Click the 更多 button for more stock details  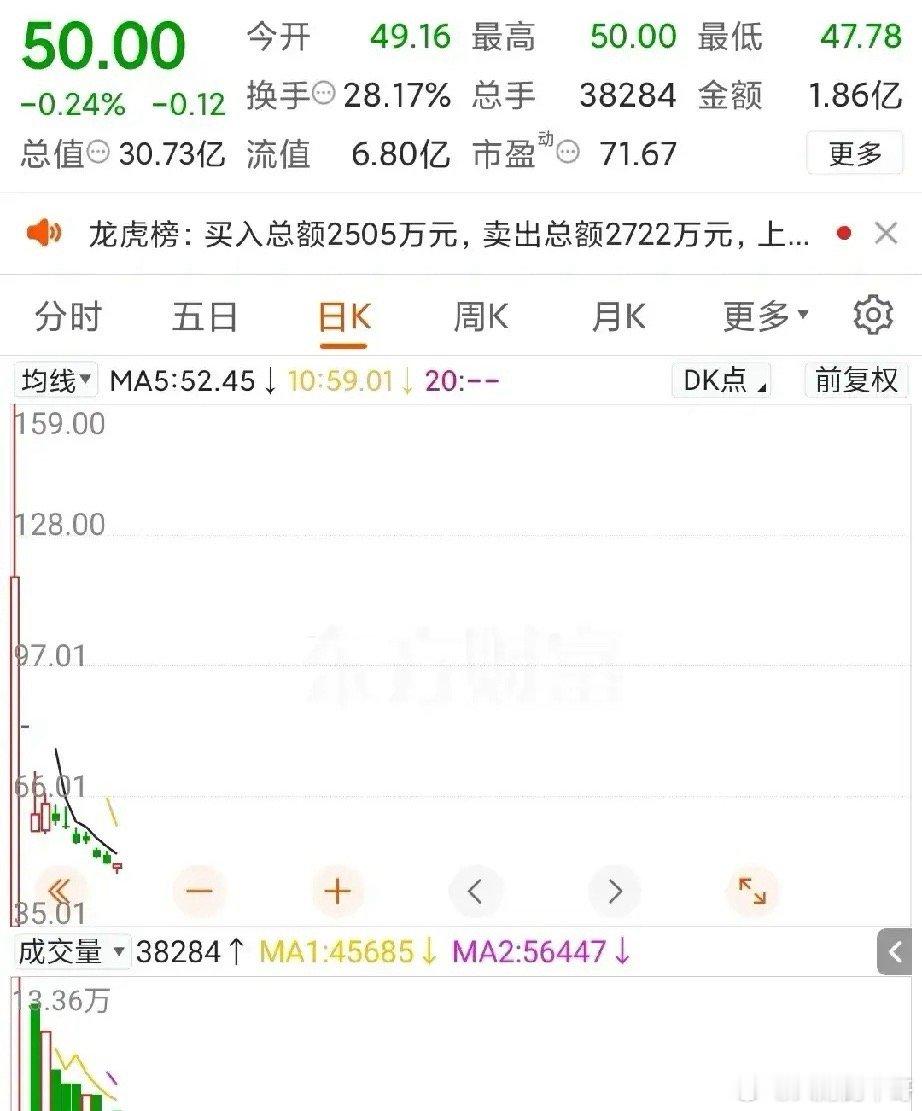click(855, 153)
